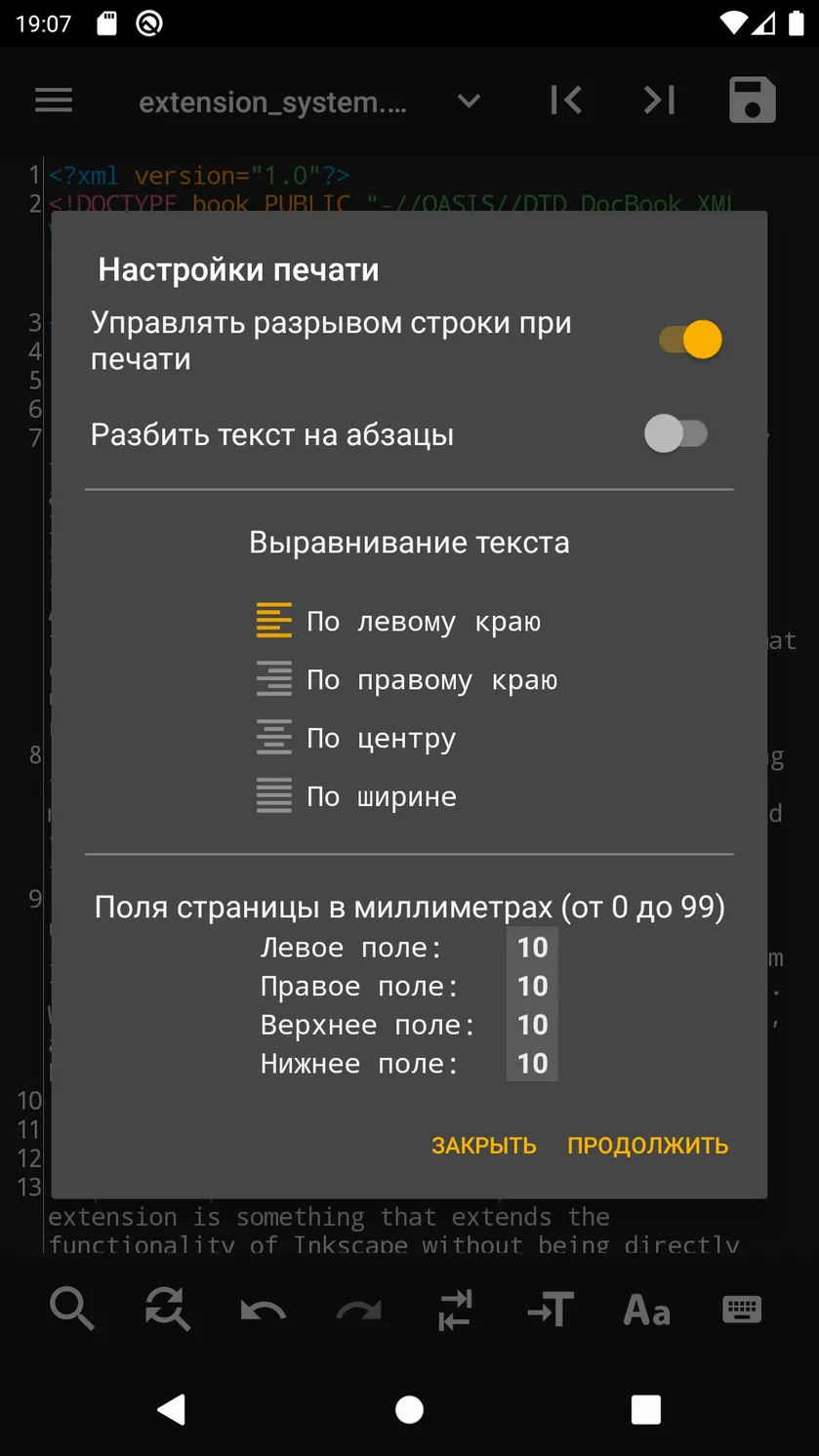The image size is (819, 1456).
Task: Tap «ЗАКРЫТЬ» to dismiss the dialog
Action: pos(484,1146)
